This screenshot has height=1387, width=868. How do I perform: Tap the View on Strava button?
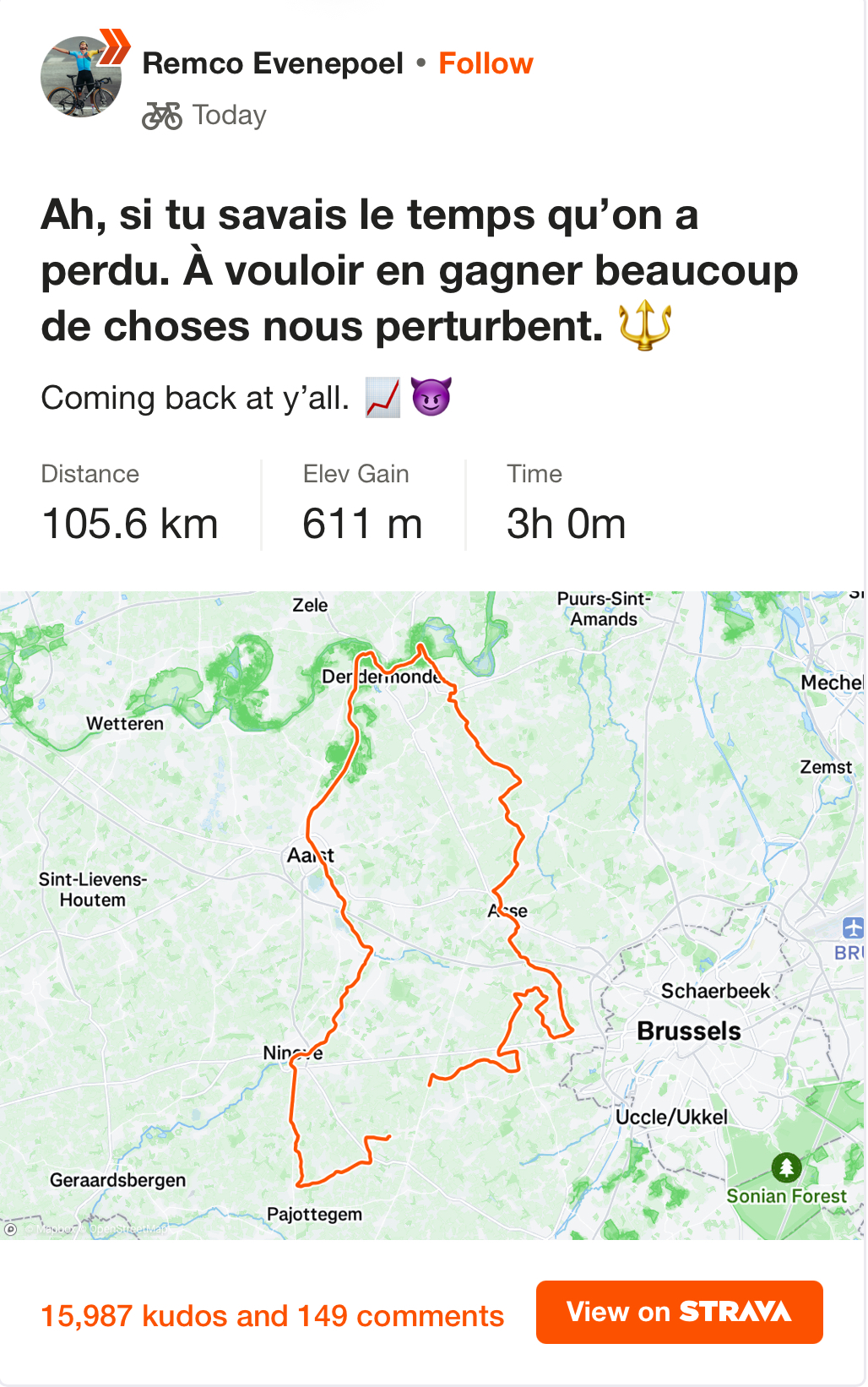[679, 1312]
